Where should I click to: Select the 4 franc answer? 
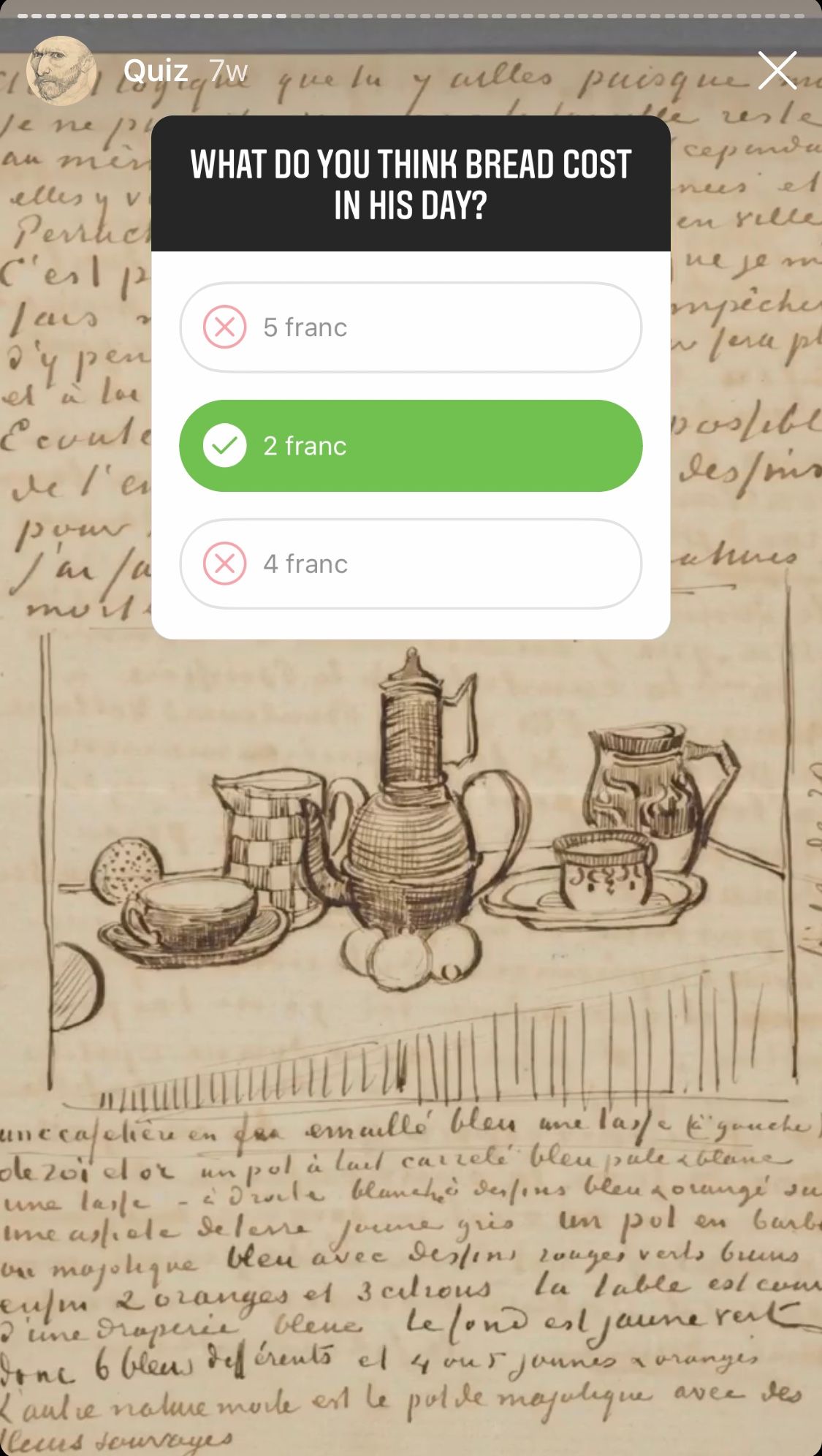[411, 564]
